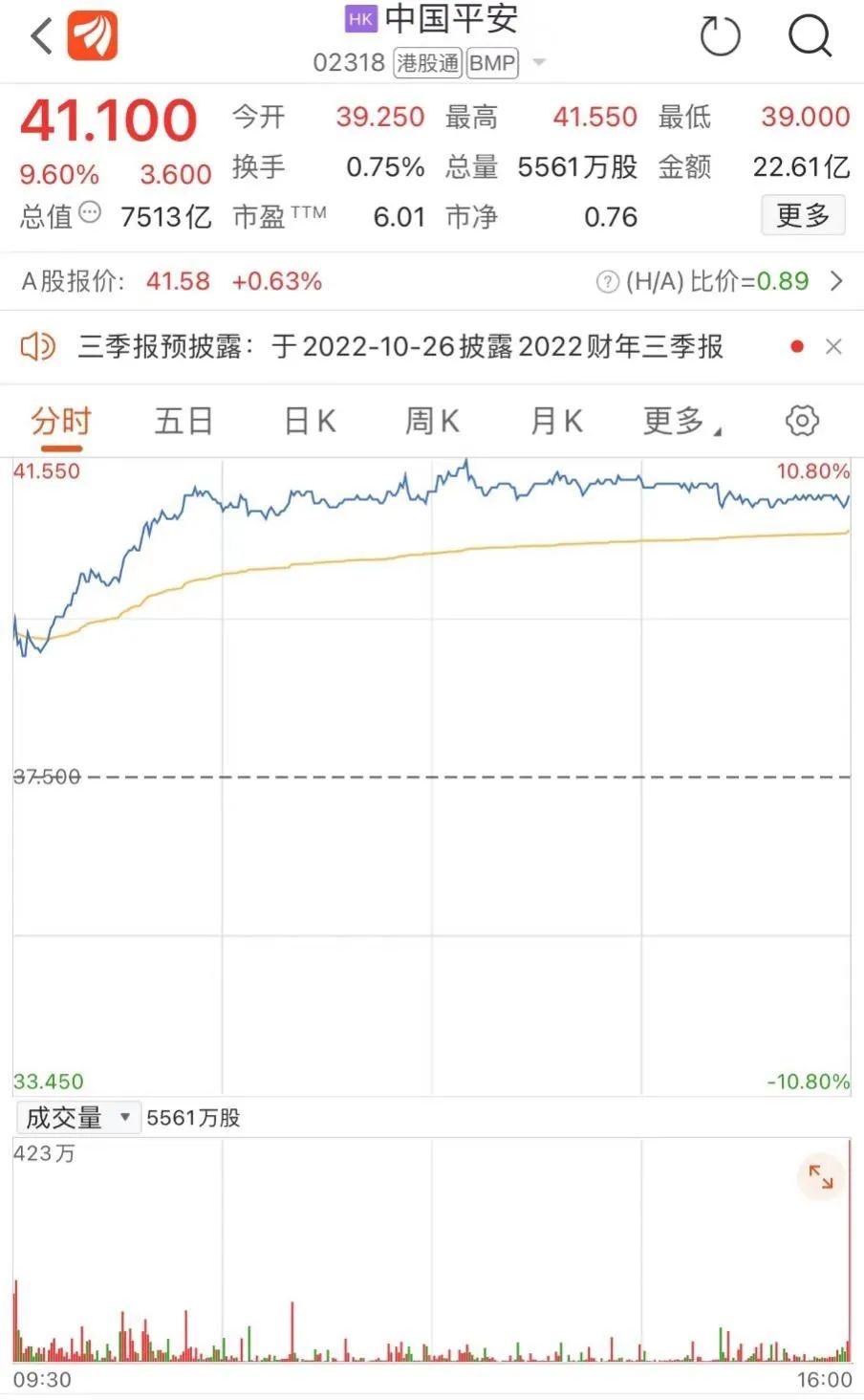Open the search magnifier icon
Screen dimensions: 864x1400
(810, 36)
